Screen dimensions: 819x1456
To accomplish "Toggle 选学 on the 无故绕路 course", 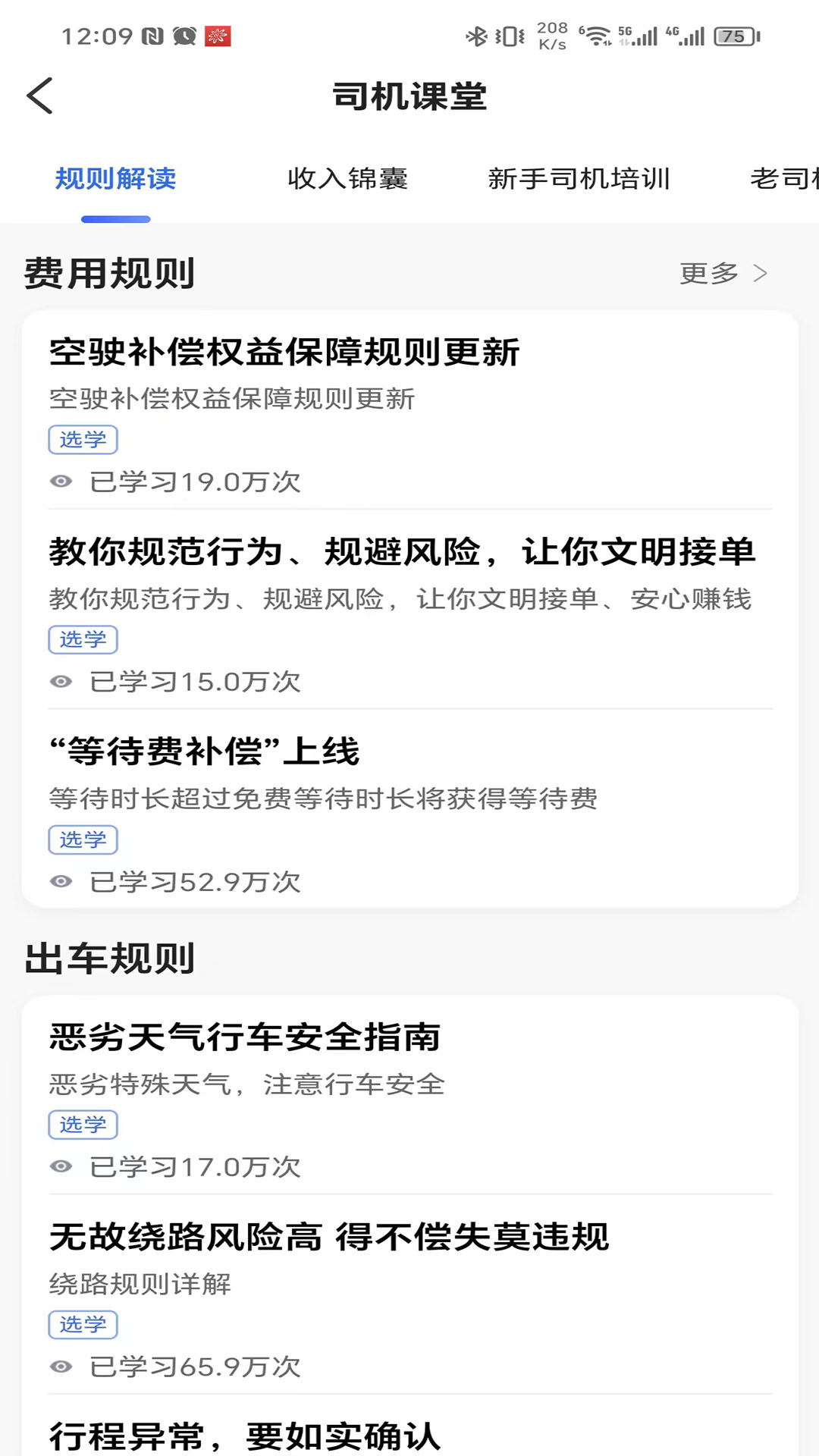I will (83, 1325).
